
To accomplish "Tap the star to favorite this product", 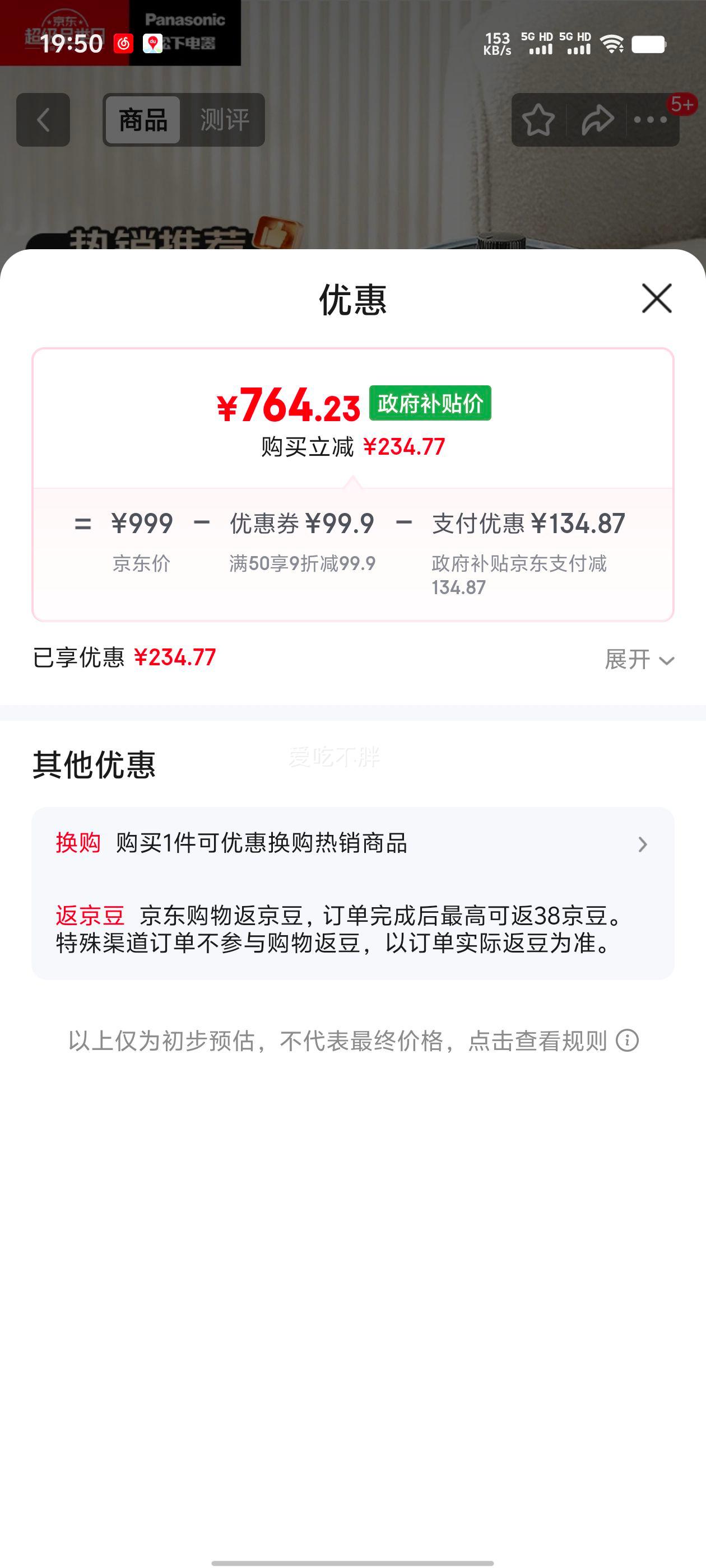I will coord(538,120).
